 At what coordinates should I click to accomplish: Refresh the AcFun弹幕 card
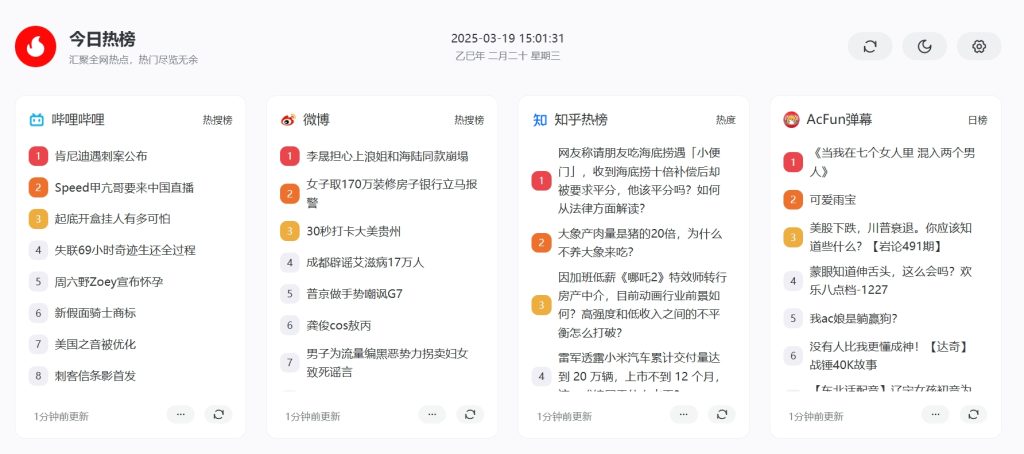tap(973, 414)
